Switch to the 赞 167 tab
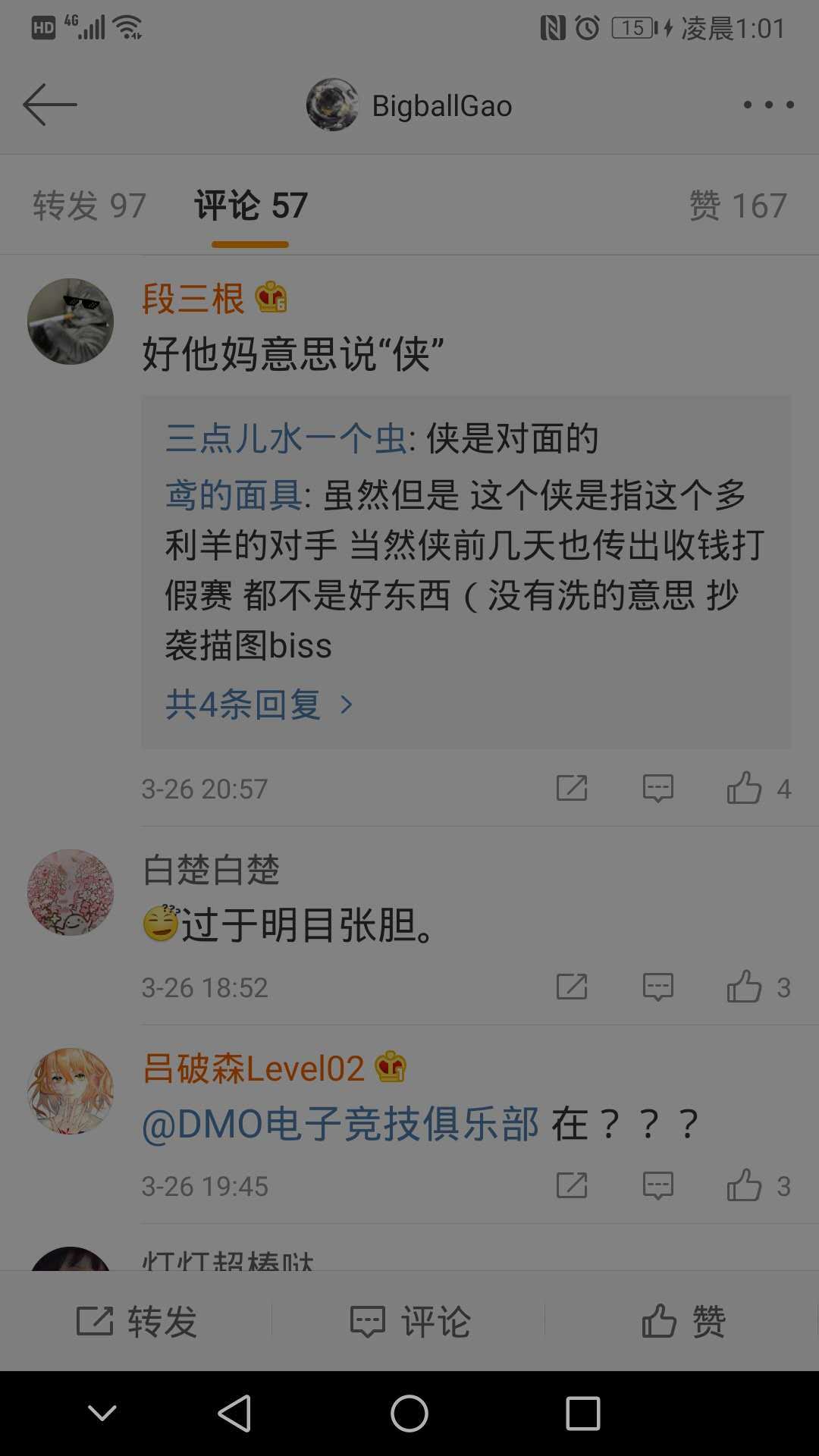 pyautogui.click(x=737, y=206)
